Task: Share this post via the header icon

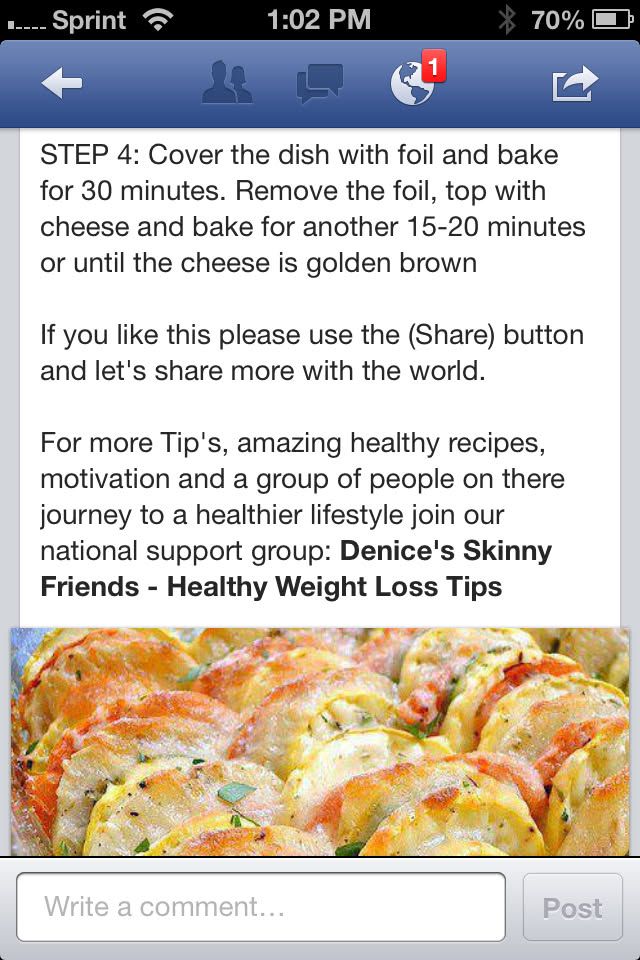Action: [575, 84]
